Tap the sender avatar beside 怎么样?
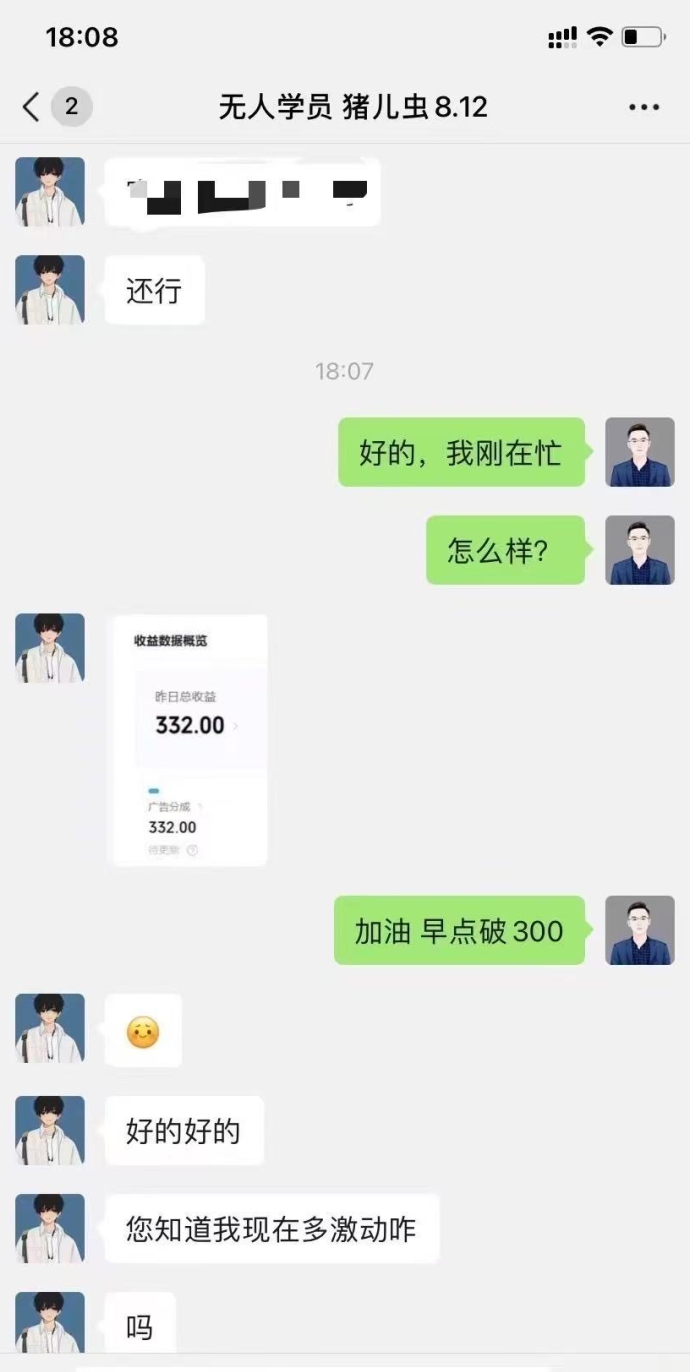 640,550
